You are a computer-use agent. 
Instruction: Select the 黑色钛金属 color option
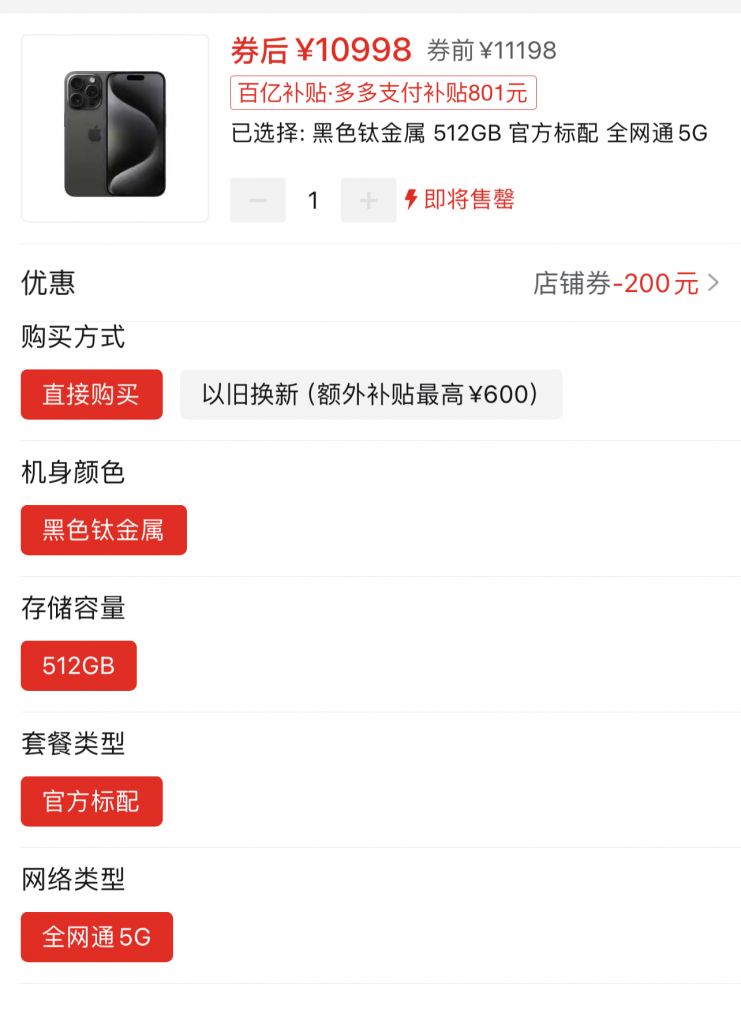[103, 530]
